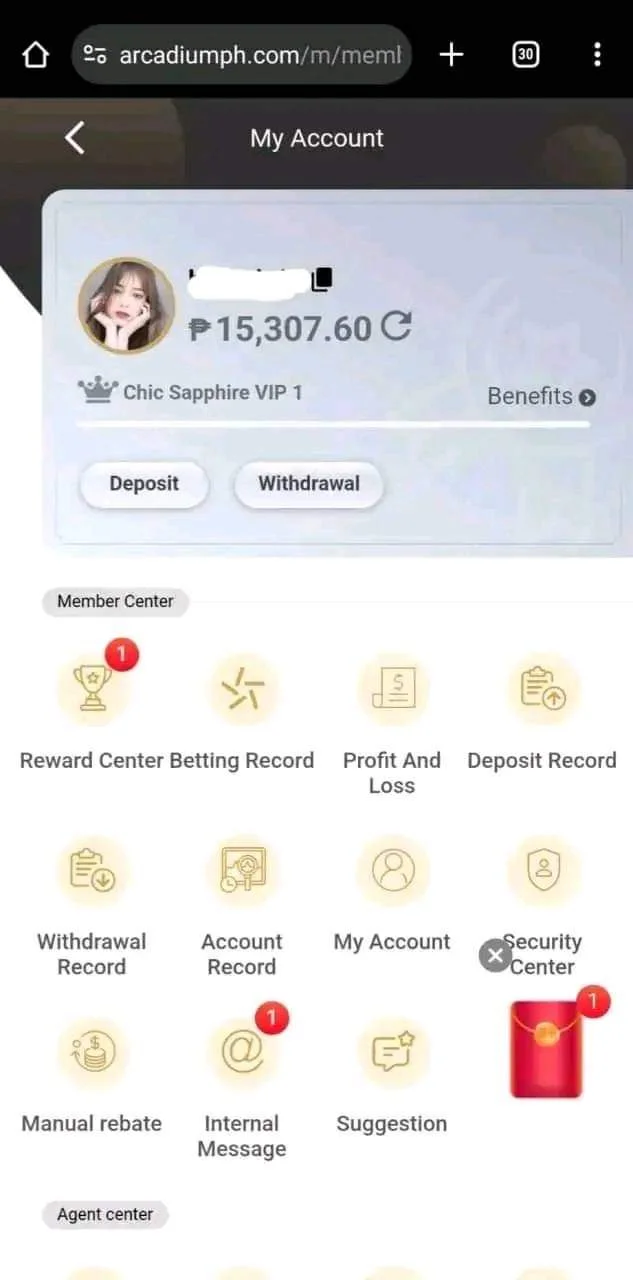Viewport: 633px width, 1280px height.
Task: Read Internal Message
Action: pyautogui.click(x=242, y=1053)
